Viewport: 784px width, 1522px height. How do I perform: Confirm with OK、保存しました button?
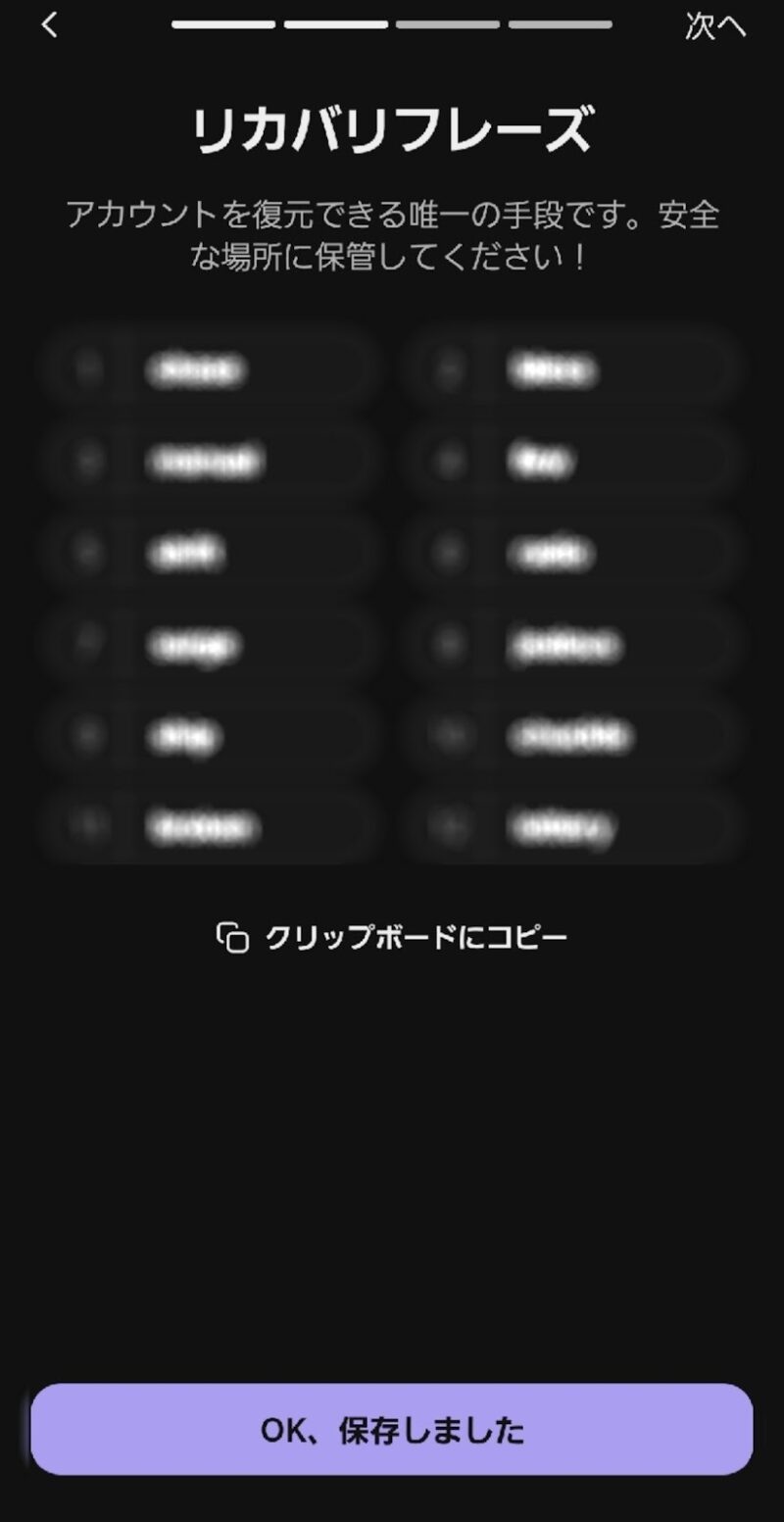[392, 1430]
